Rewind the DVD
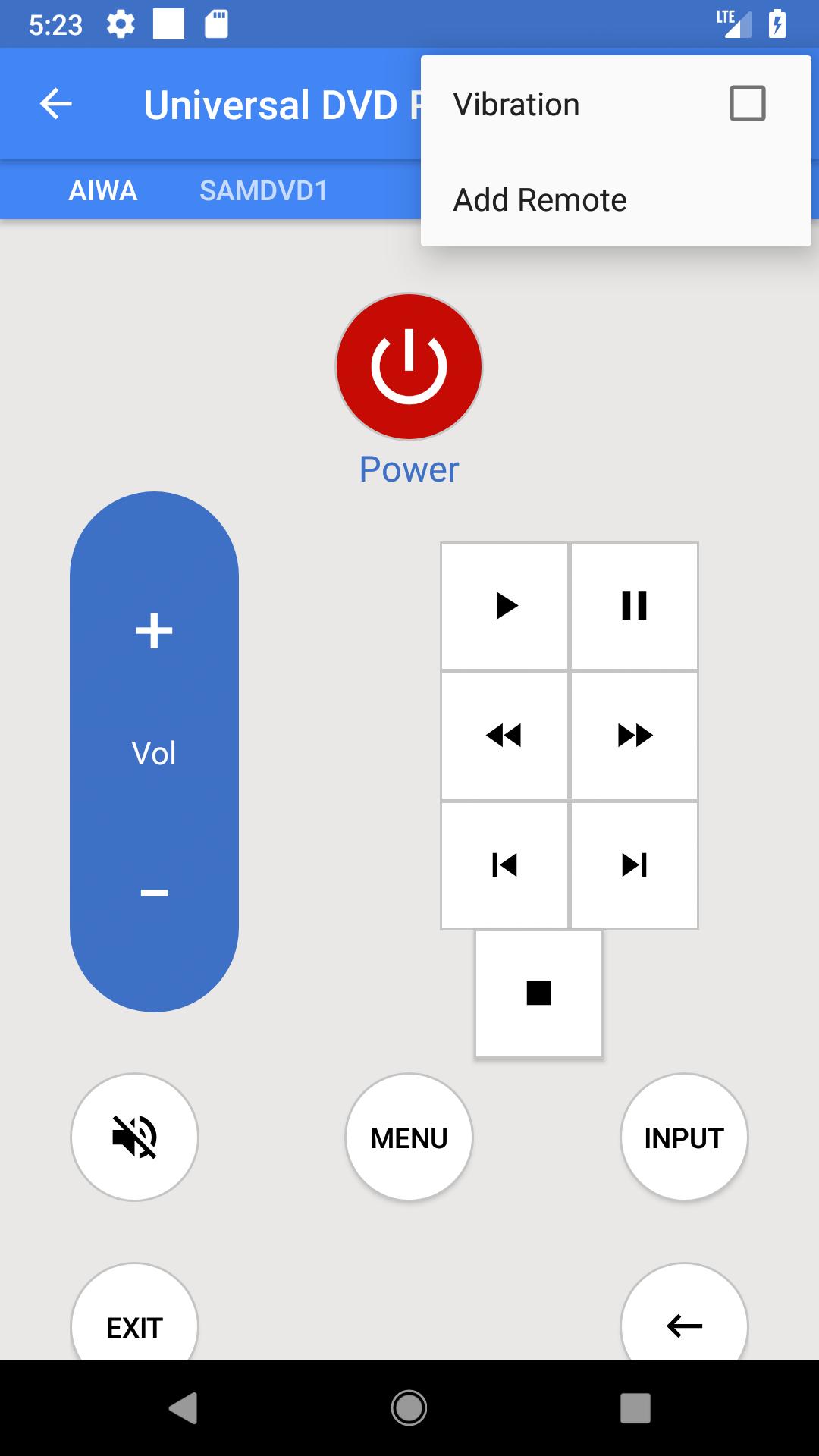 click(505, 736)
